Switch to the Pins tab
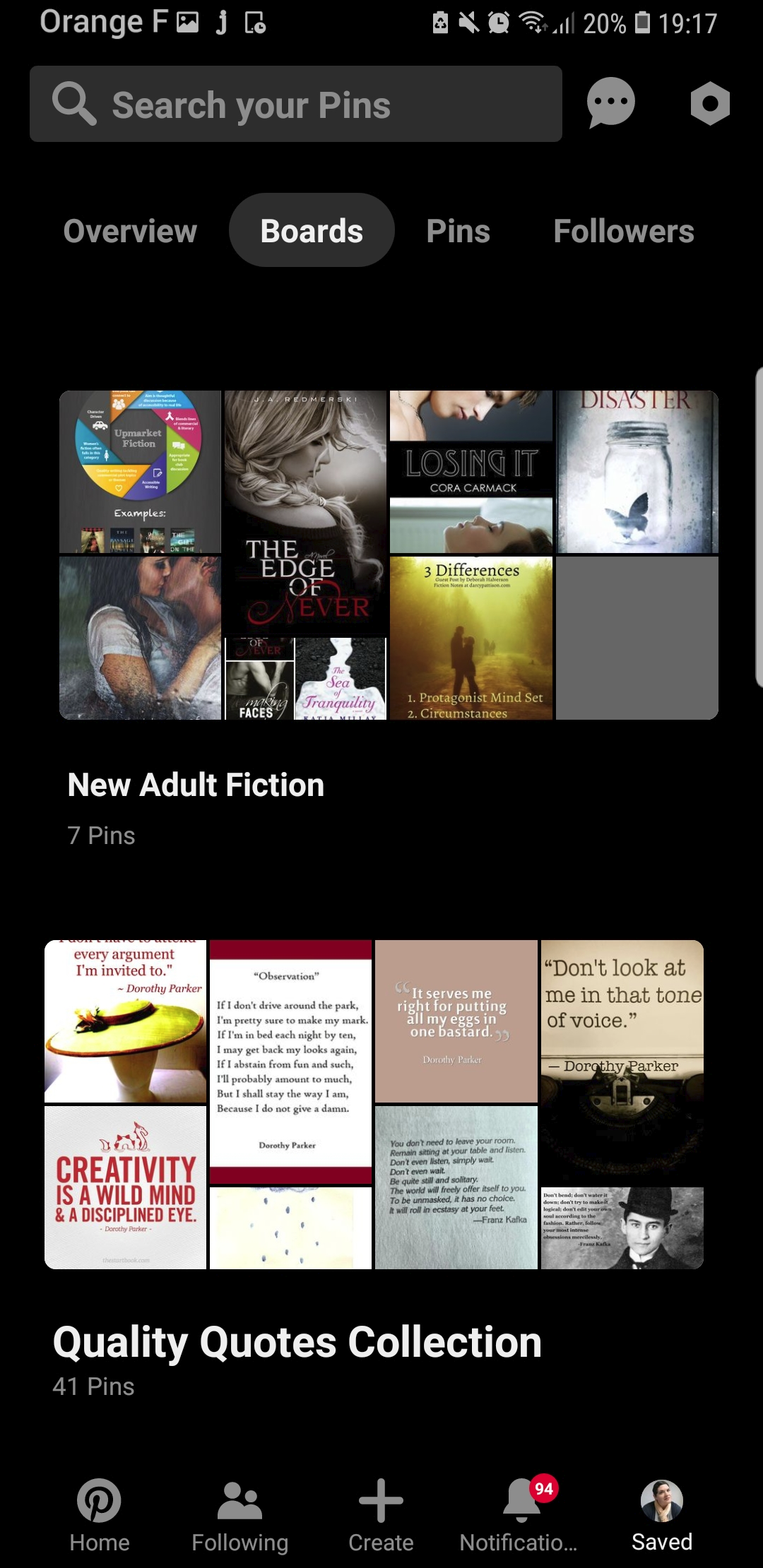763x1568 pixels. pos(458,231)
